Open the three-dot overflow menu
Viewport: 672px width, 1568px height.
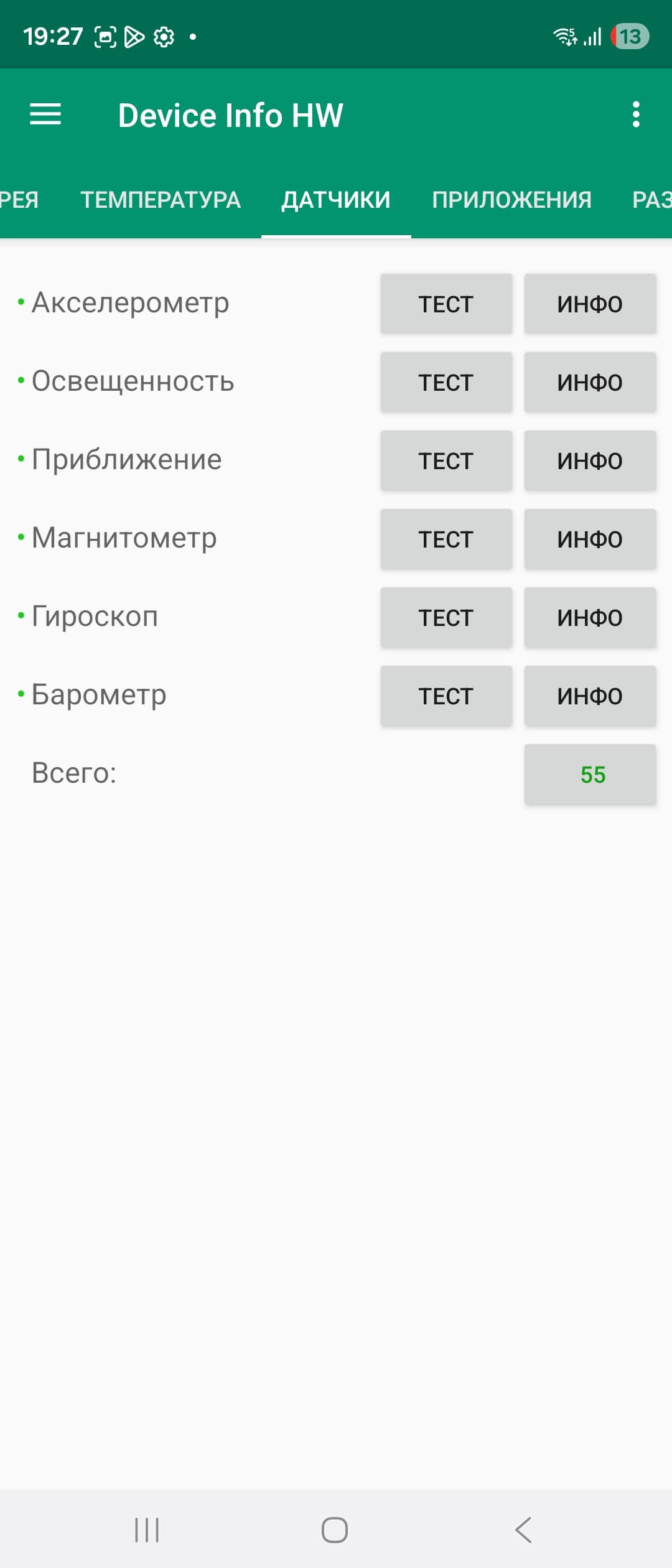[635, 114]
